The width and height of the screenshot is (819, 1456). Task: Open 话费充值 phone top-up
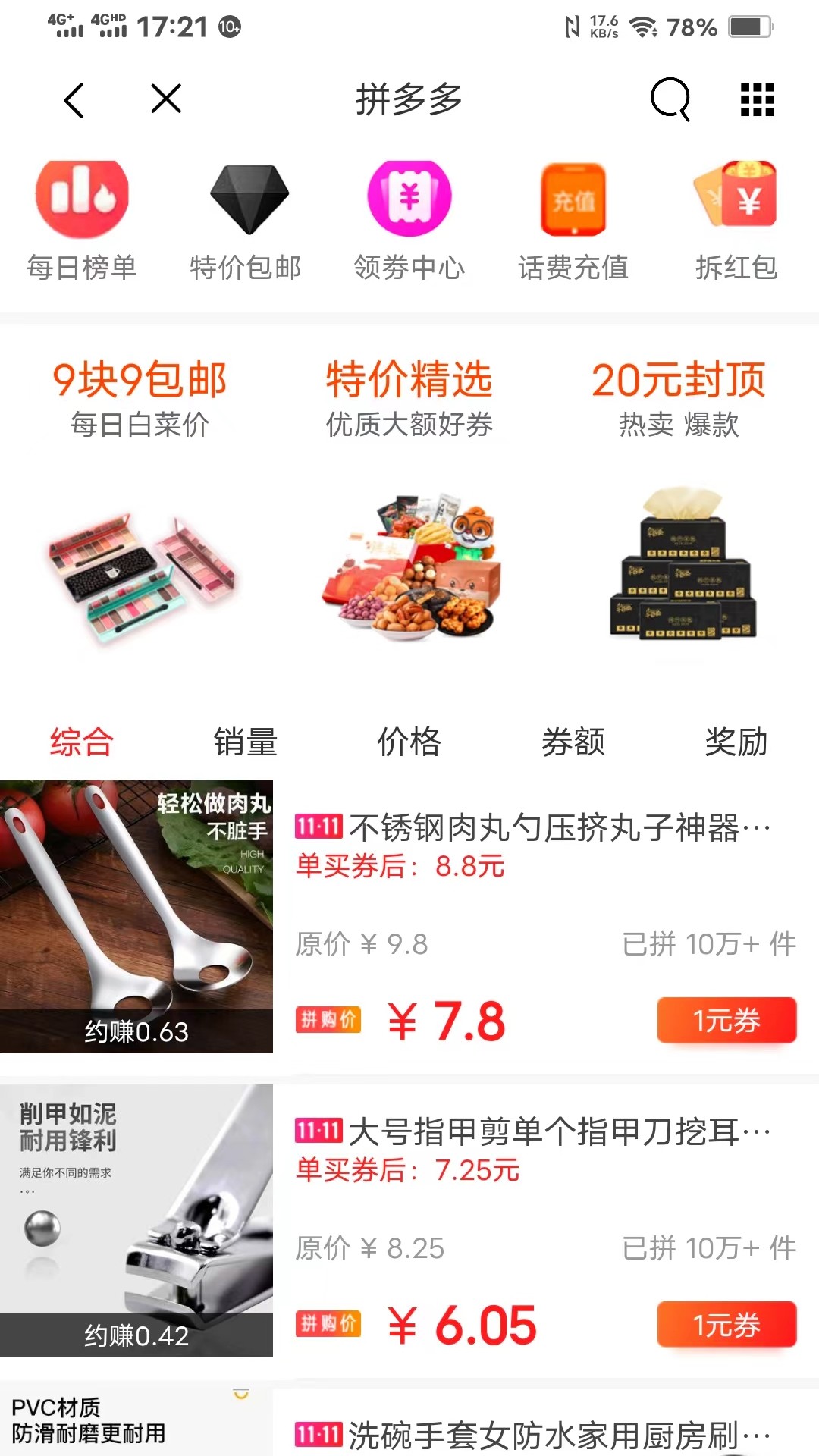(573, 221)
